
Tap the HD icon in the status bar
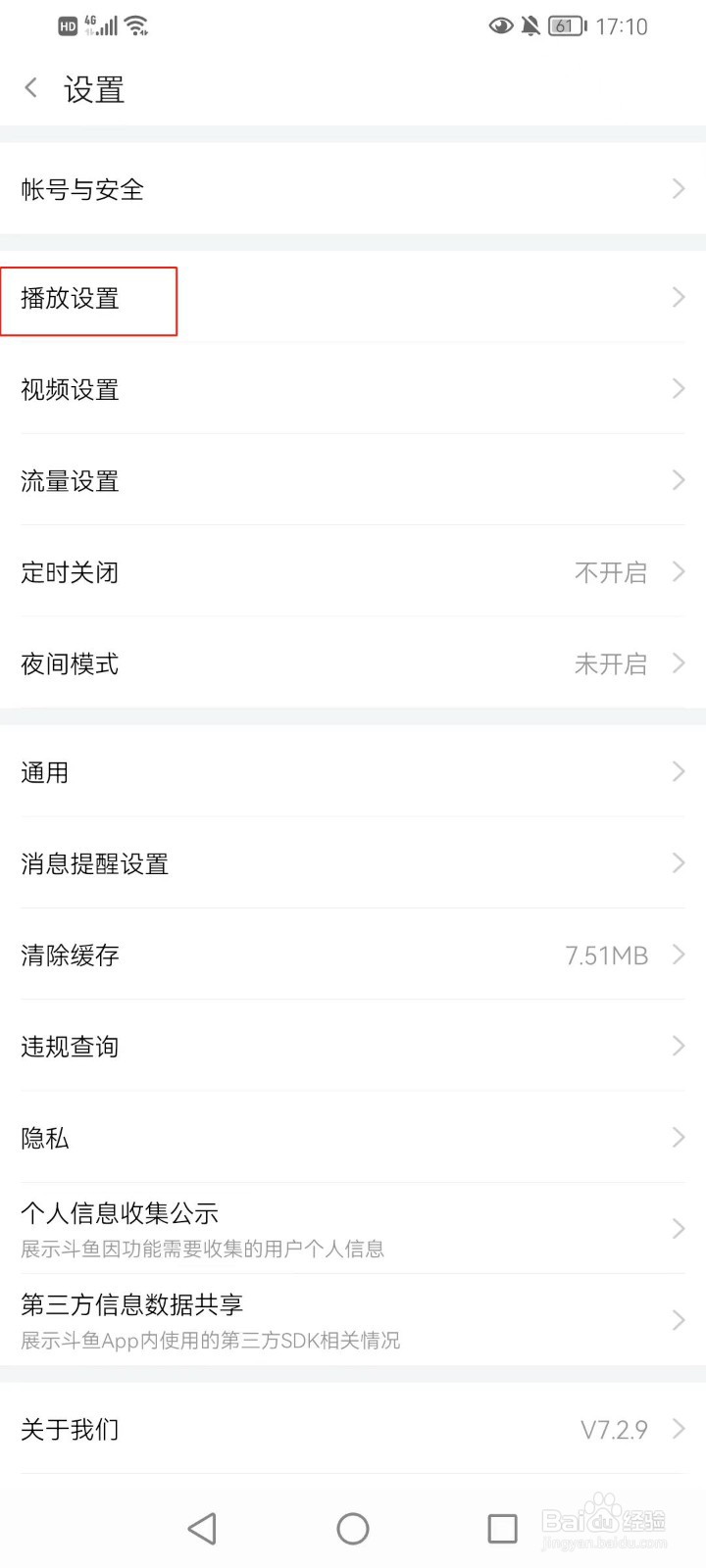point(67,24)
